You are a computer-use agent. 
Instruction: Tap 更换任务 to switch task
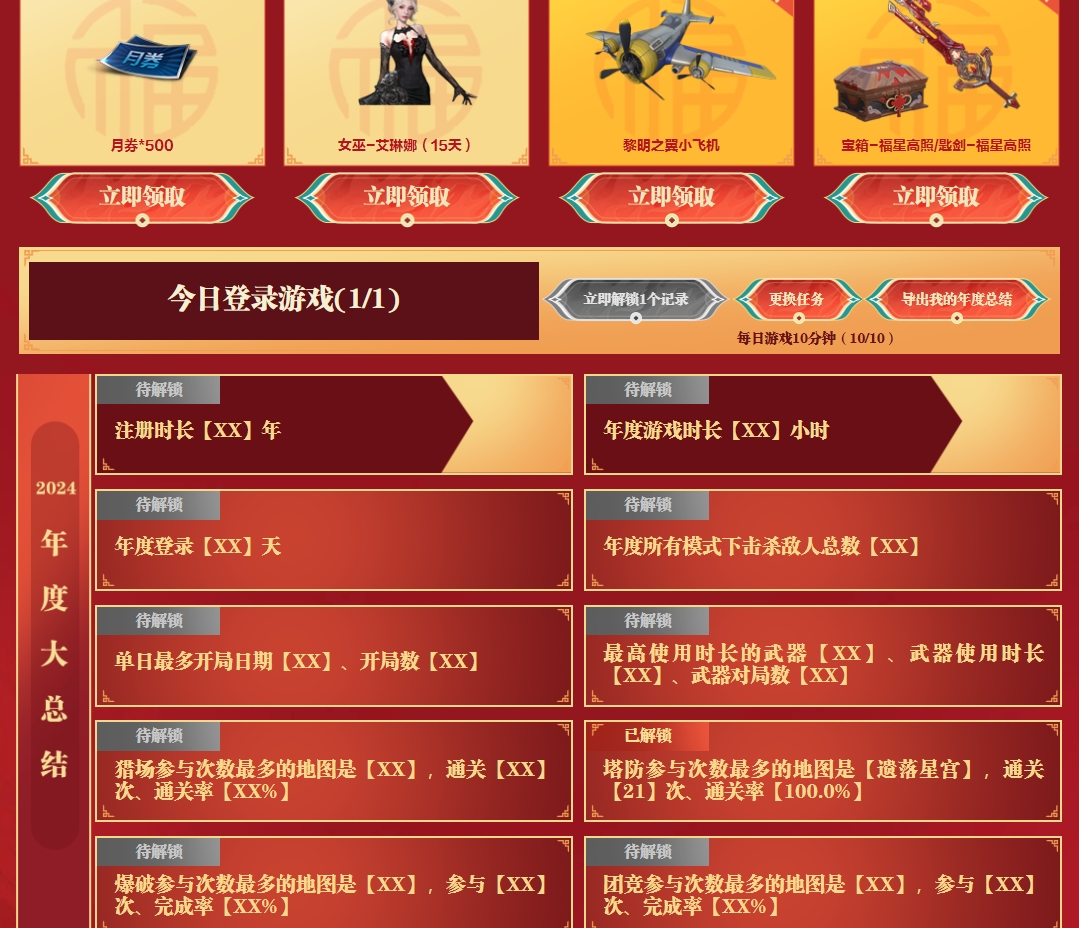point(797,299)
